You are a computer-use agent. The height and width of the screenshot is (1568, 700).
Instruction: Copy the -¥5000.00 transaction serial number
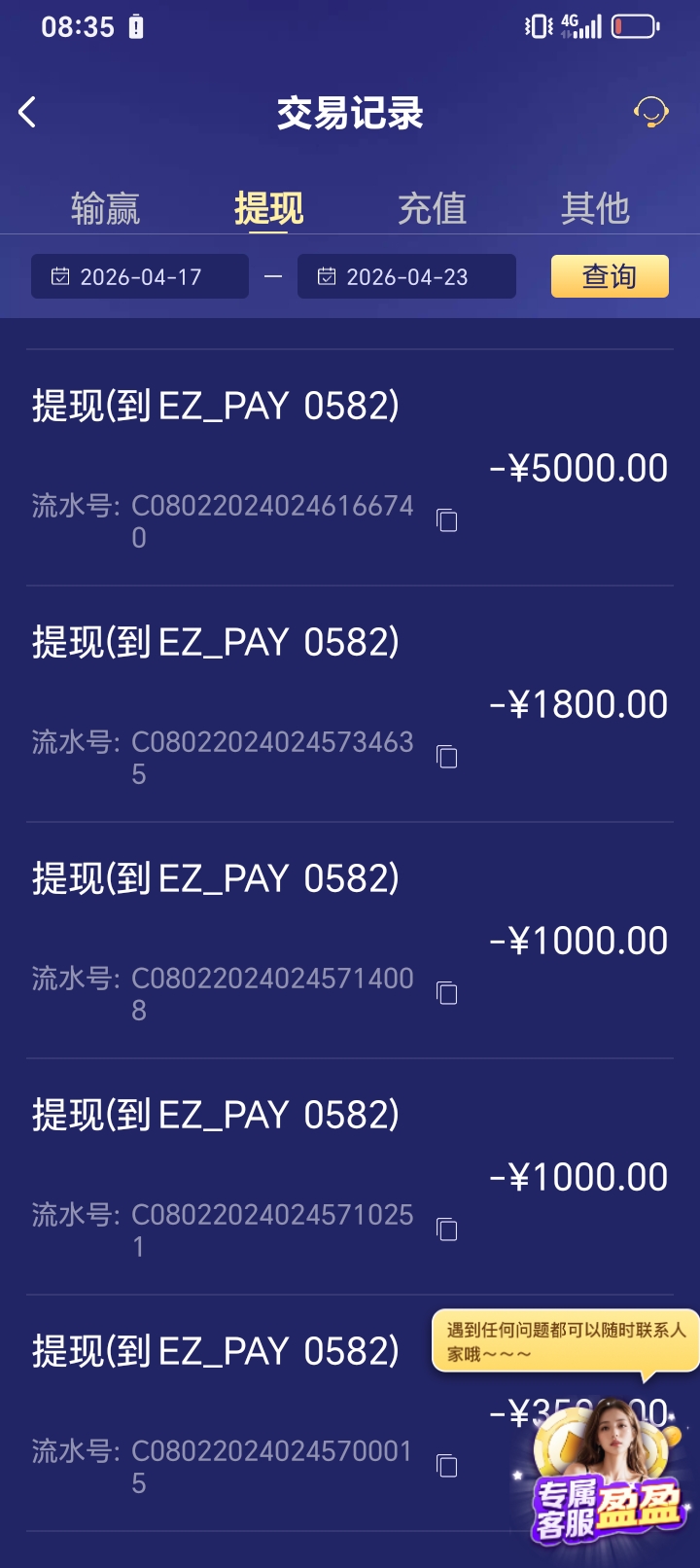pos(446,521)
